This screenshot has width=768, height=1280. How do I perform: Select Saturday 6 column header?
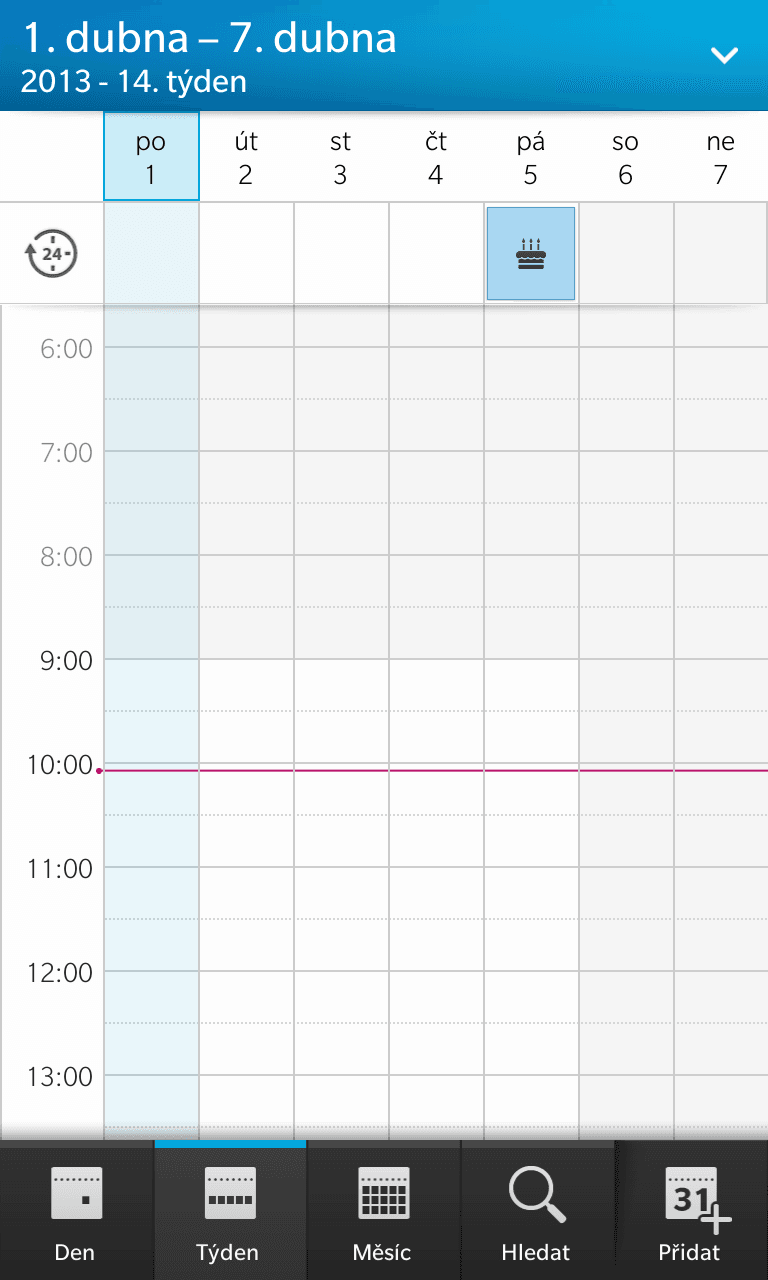(626, 158)
